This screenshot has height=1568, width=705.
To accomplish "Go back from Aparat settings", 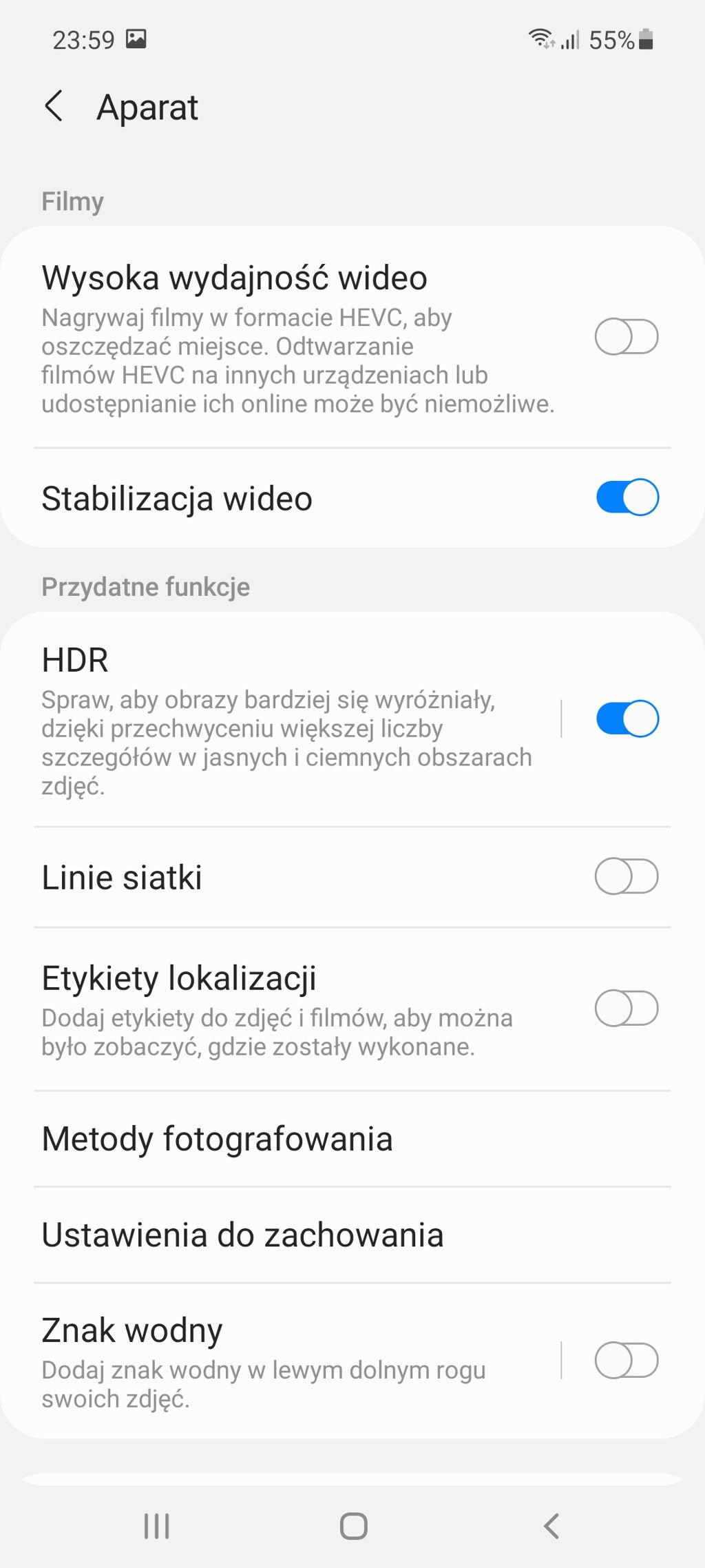I will point(54,107).
